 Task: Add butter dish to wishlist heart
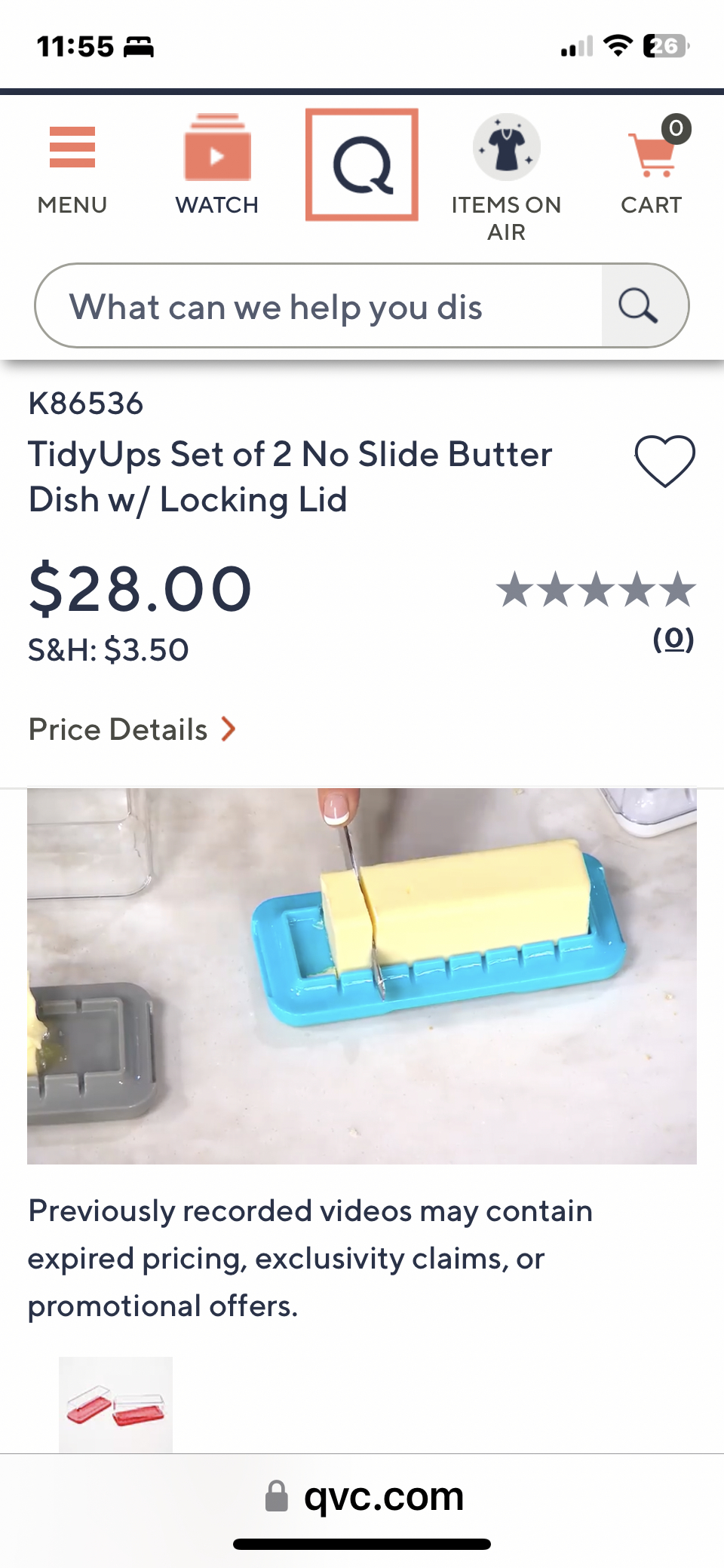tap(664, 461)
